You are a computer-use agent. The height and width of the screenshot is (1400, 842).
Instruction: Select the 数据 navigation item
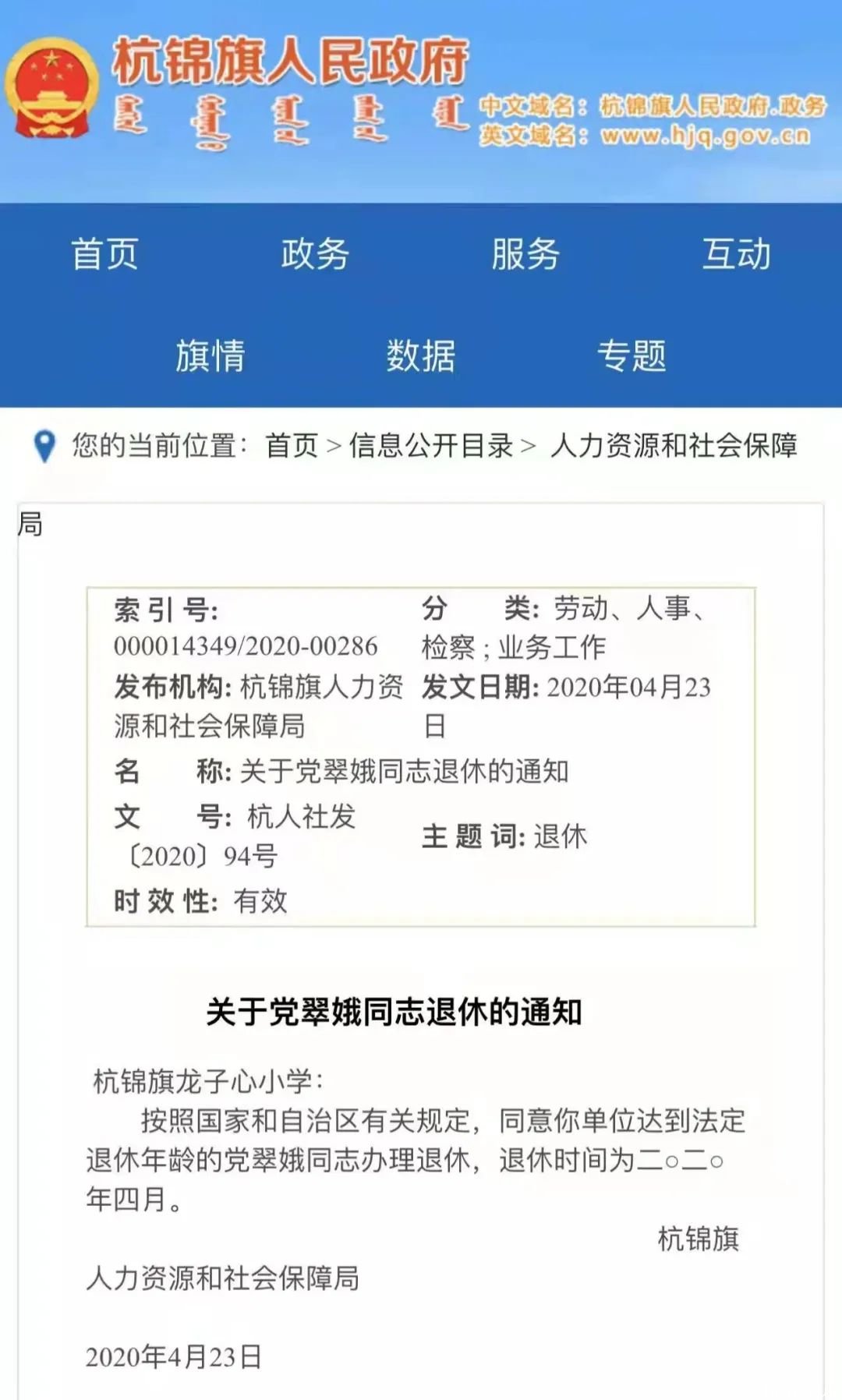[421, 355]
